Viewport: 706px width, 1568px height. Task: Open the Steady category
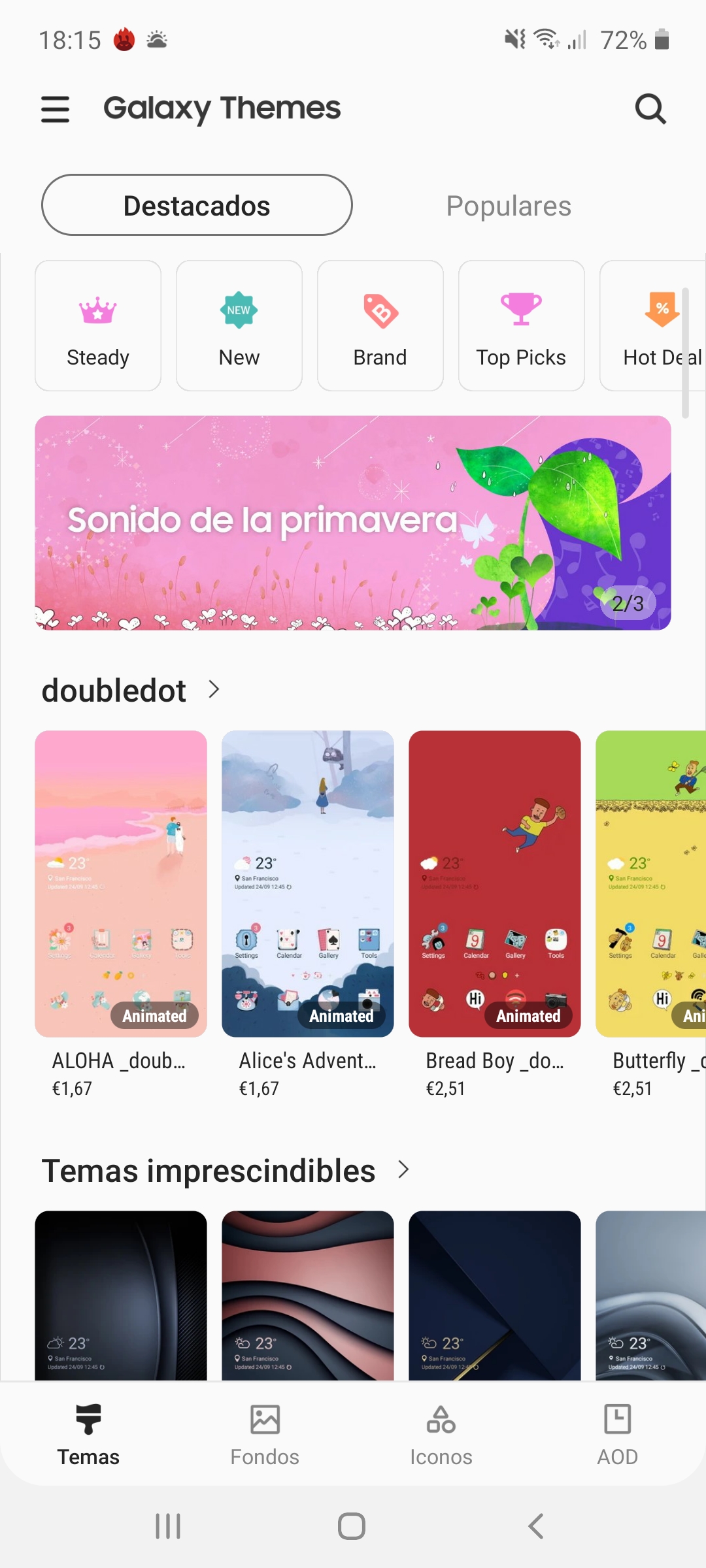[x=98, y=325]
